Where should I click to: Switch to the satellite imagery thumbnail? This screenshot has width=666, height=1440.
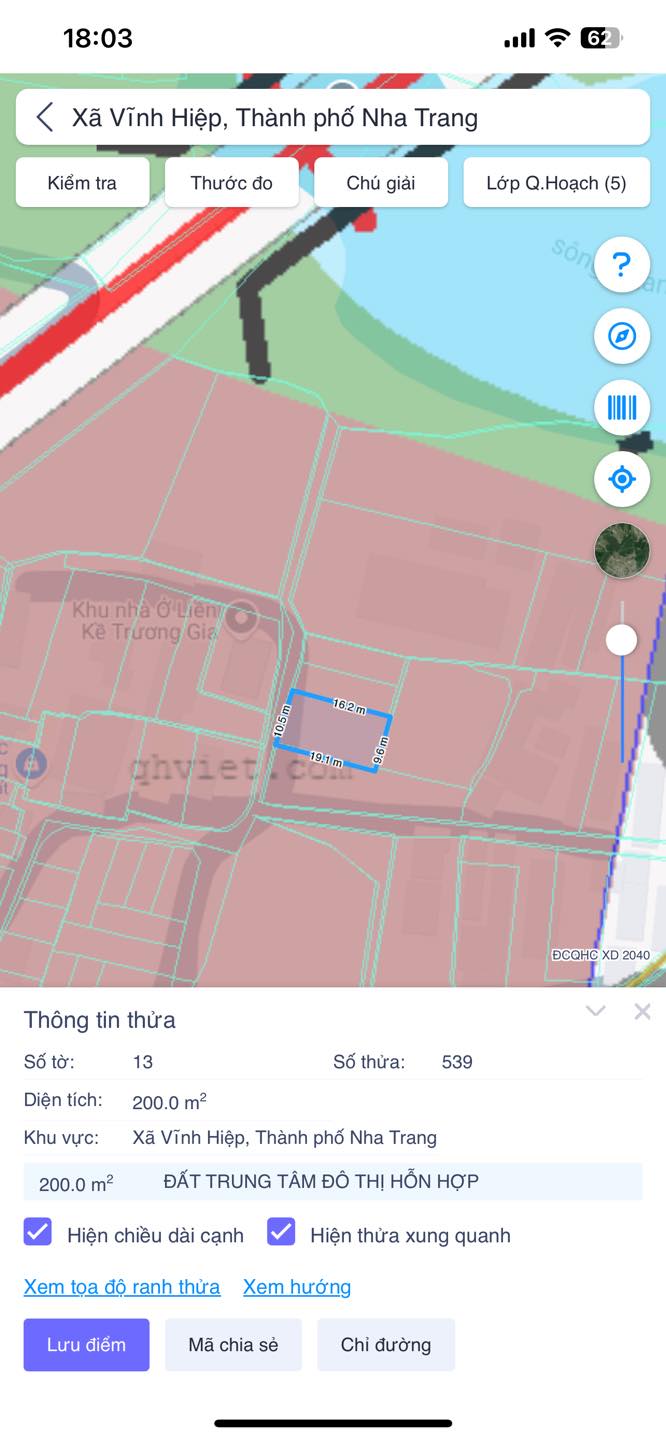point(622,550)
